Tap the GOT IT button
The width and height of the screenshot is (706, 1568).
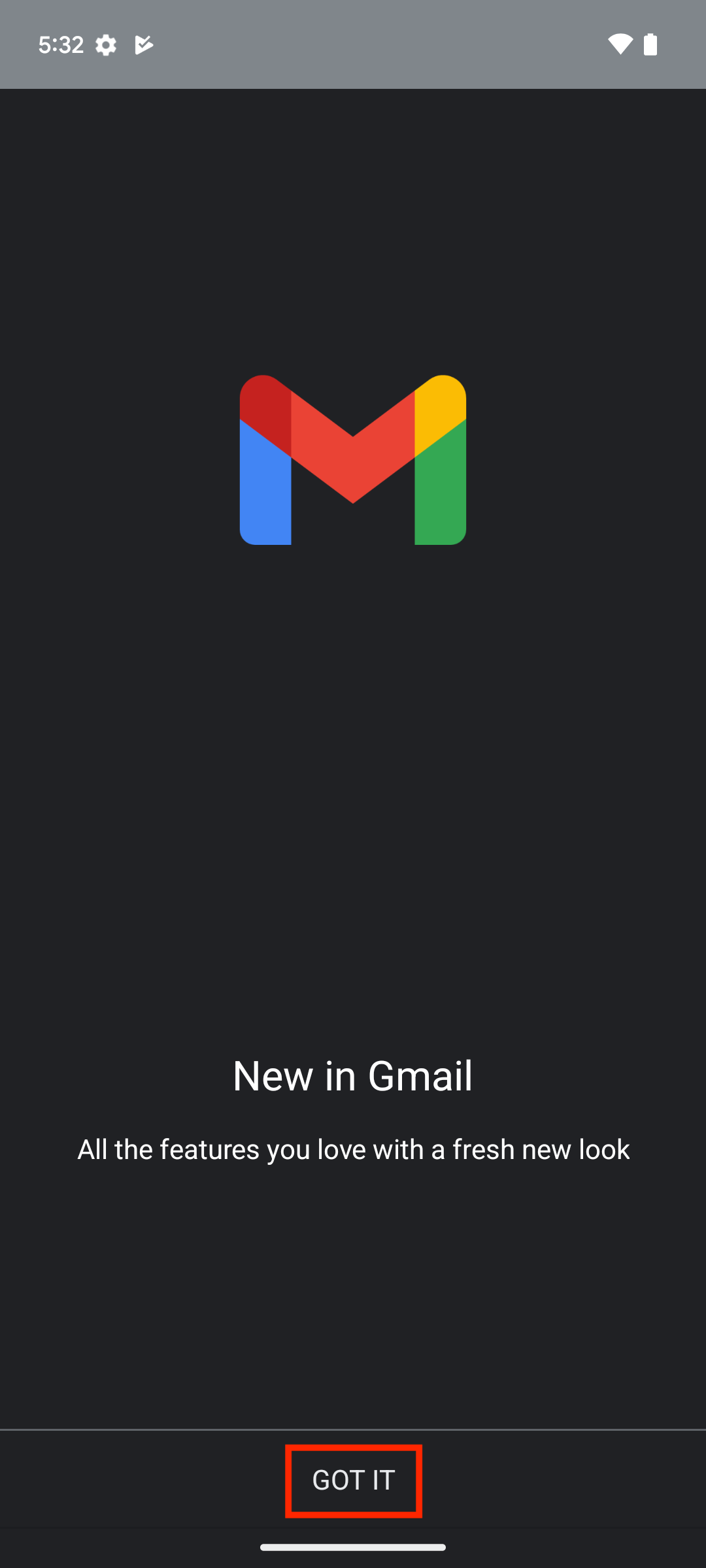pos(354,1480)
